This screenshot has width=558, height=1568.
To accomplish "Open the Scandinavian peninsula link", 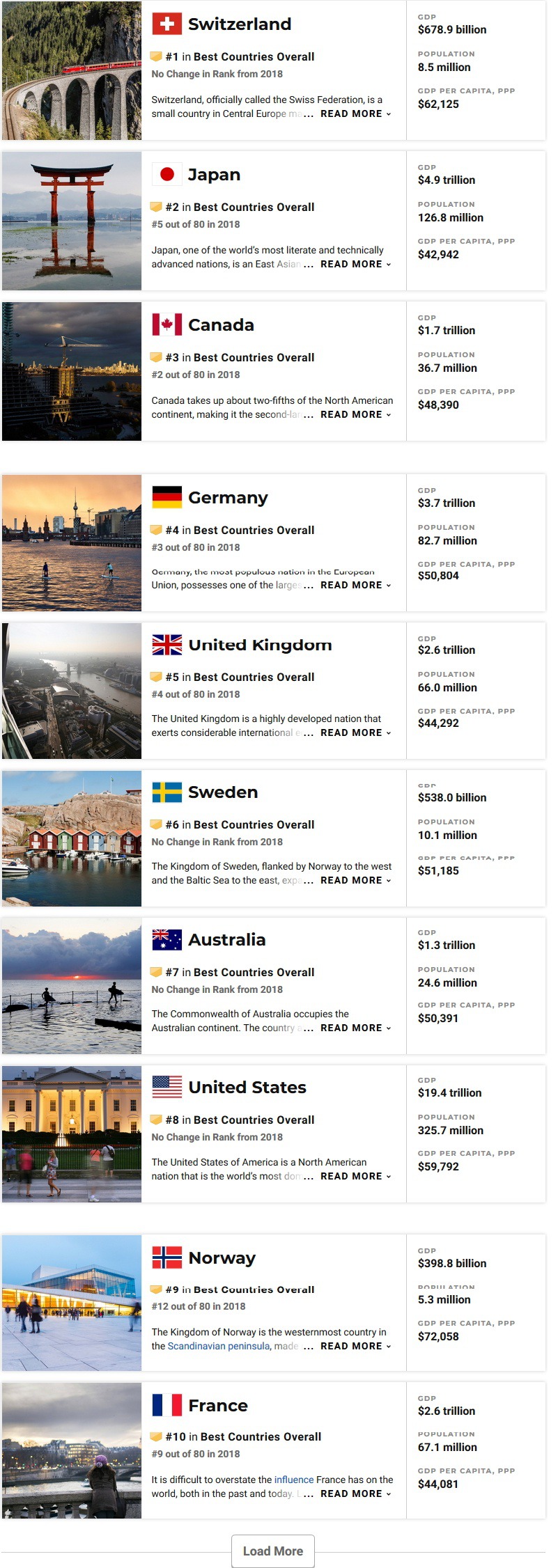I will tap(219, 1347).
